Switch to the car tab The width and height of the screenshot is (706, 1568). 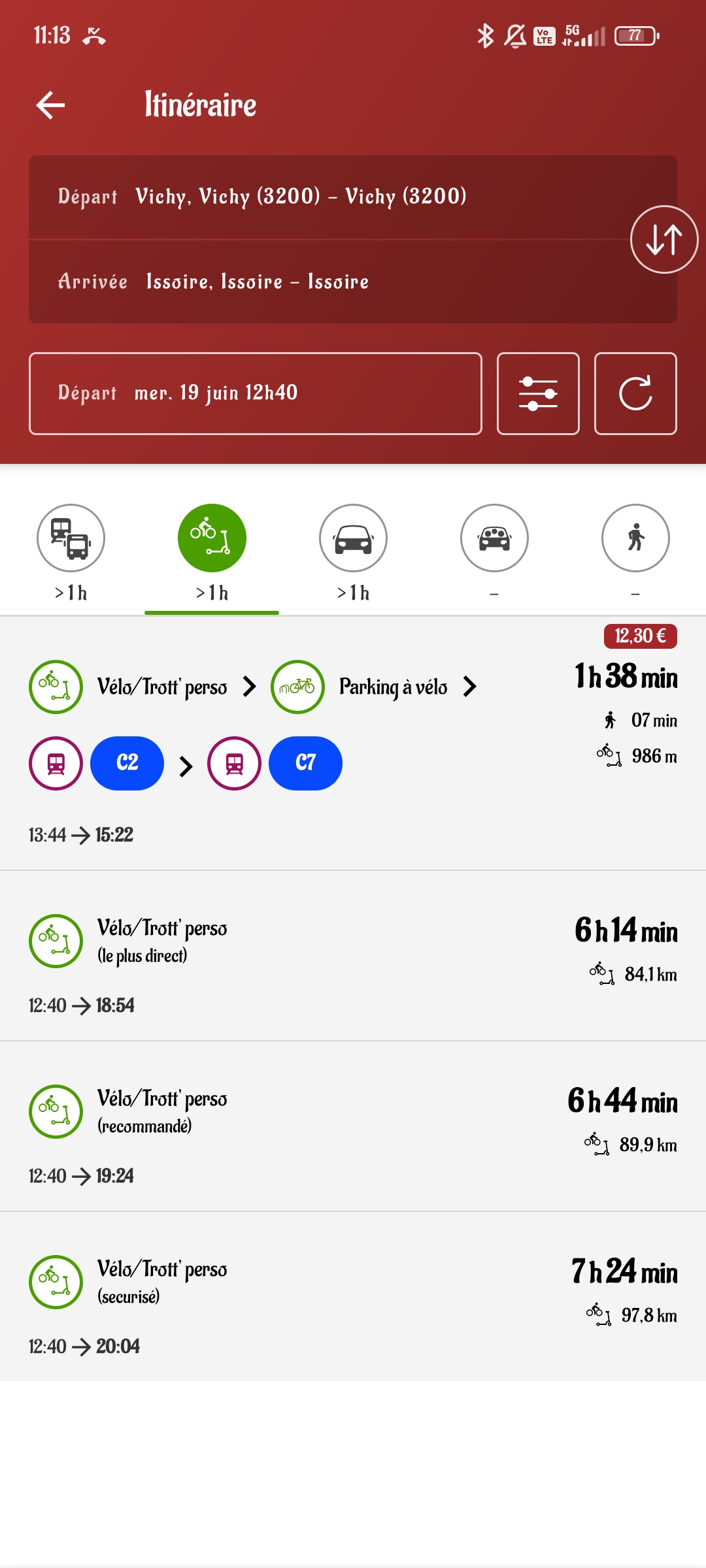(x=353, y=538)
